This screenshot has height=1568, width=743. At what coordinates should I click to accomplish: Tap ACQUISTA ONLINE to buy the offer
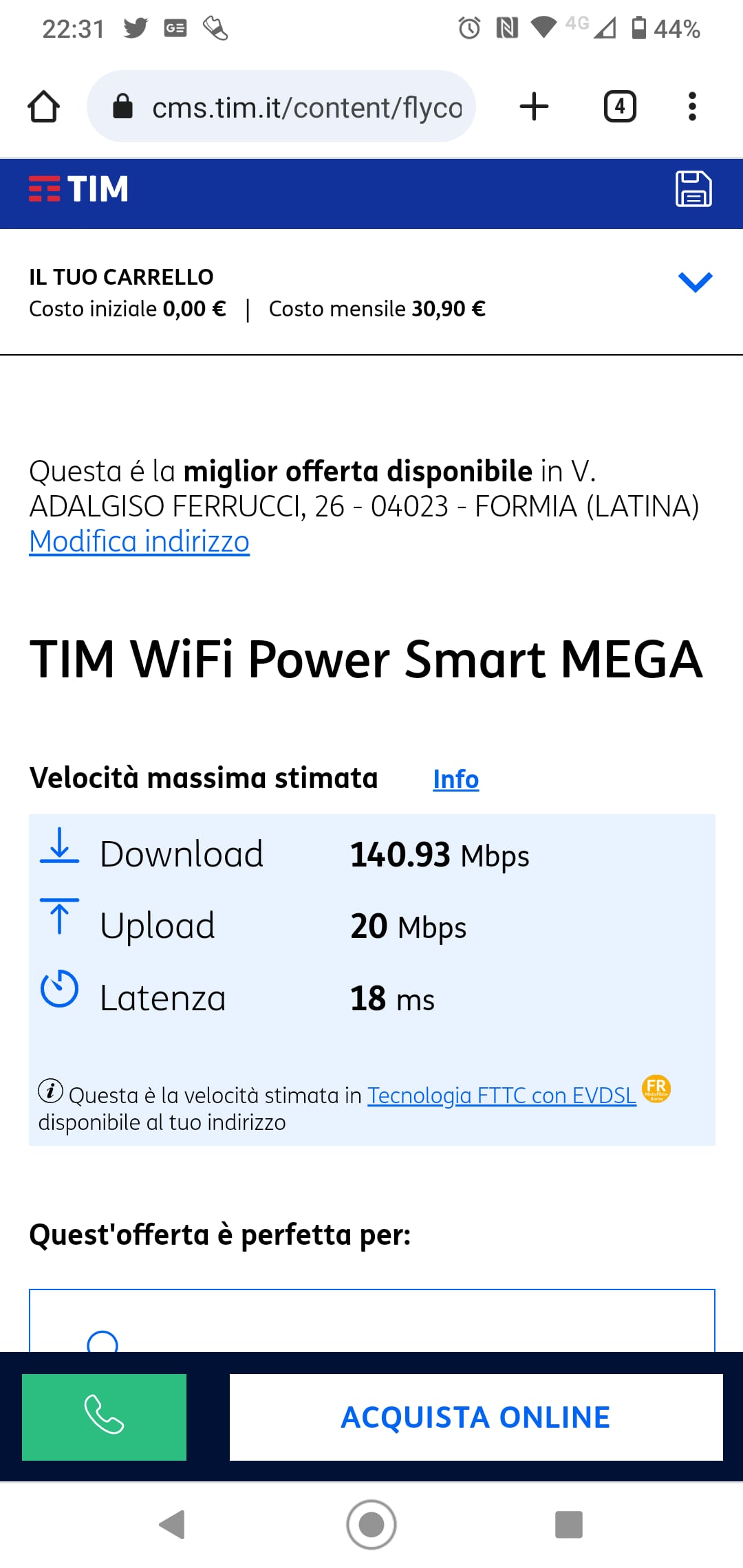pos(475,1417)
